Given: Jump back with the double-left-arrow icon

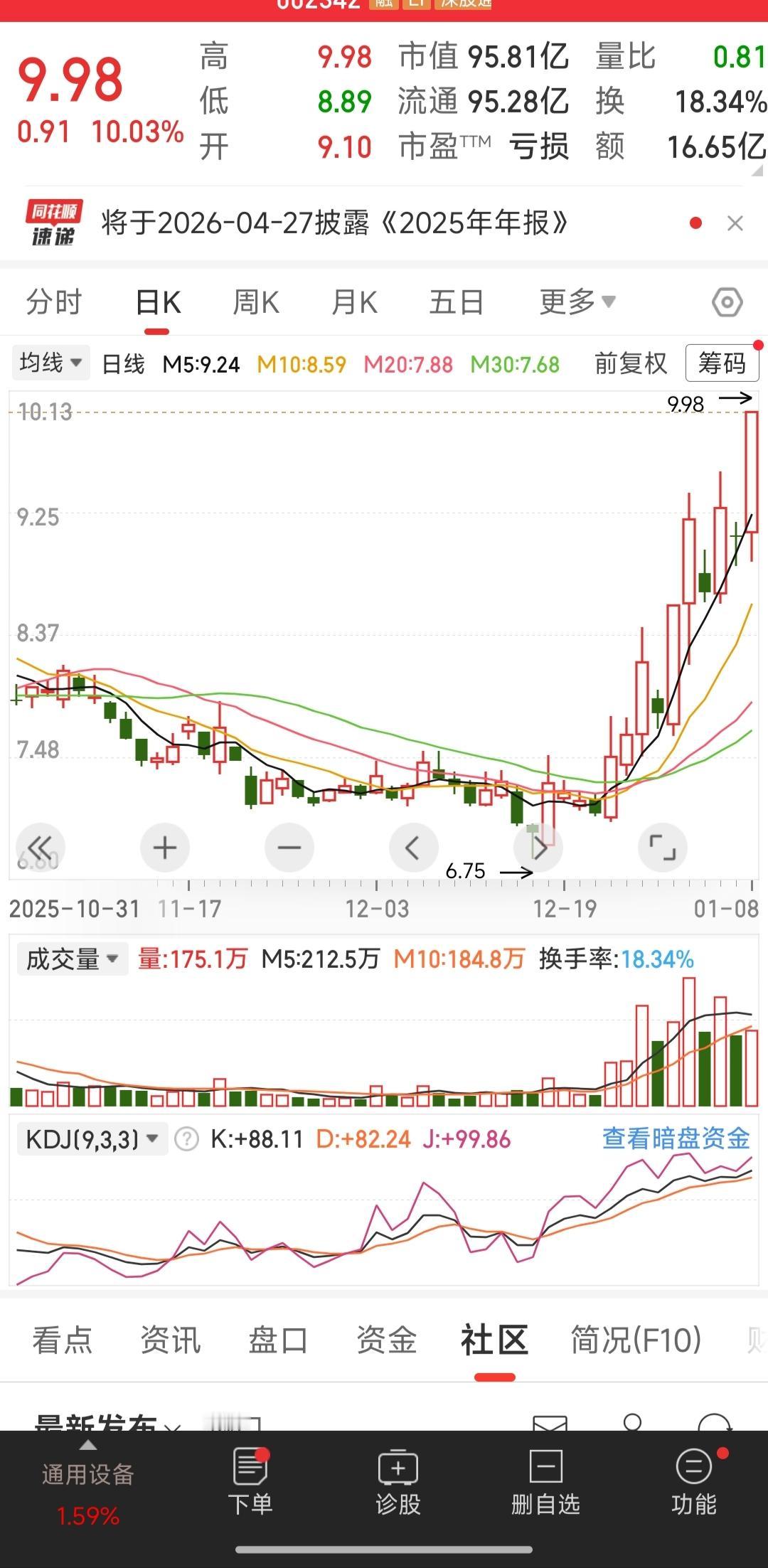Looking at the screenshot, I should coord(41,847).
